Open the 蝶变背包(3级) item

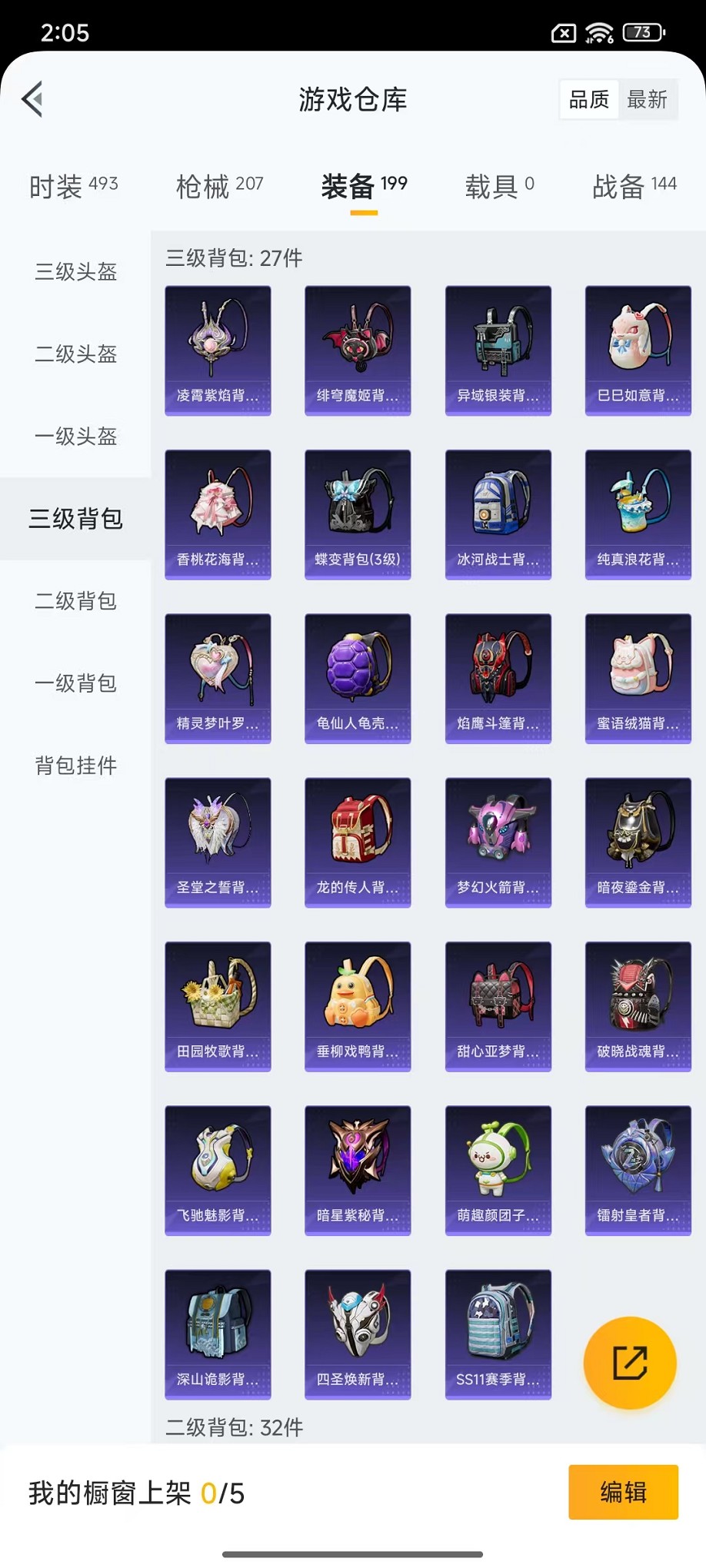coord(358,514)
